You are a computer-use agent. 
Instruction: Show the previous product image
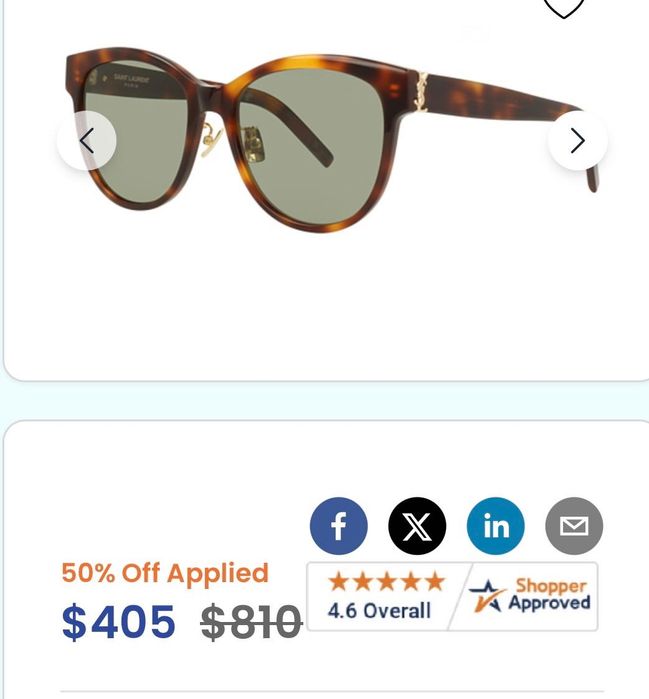87,141
